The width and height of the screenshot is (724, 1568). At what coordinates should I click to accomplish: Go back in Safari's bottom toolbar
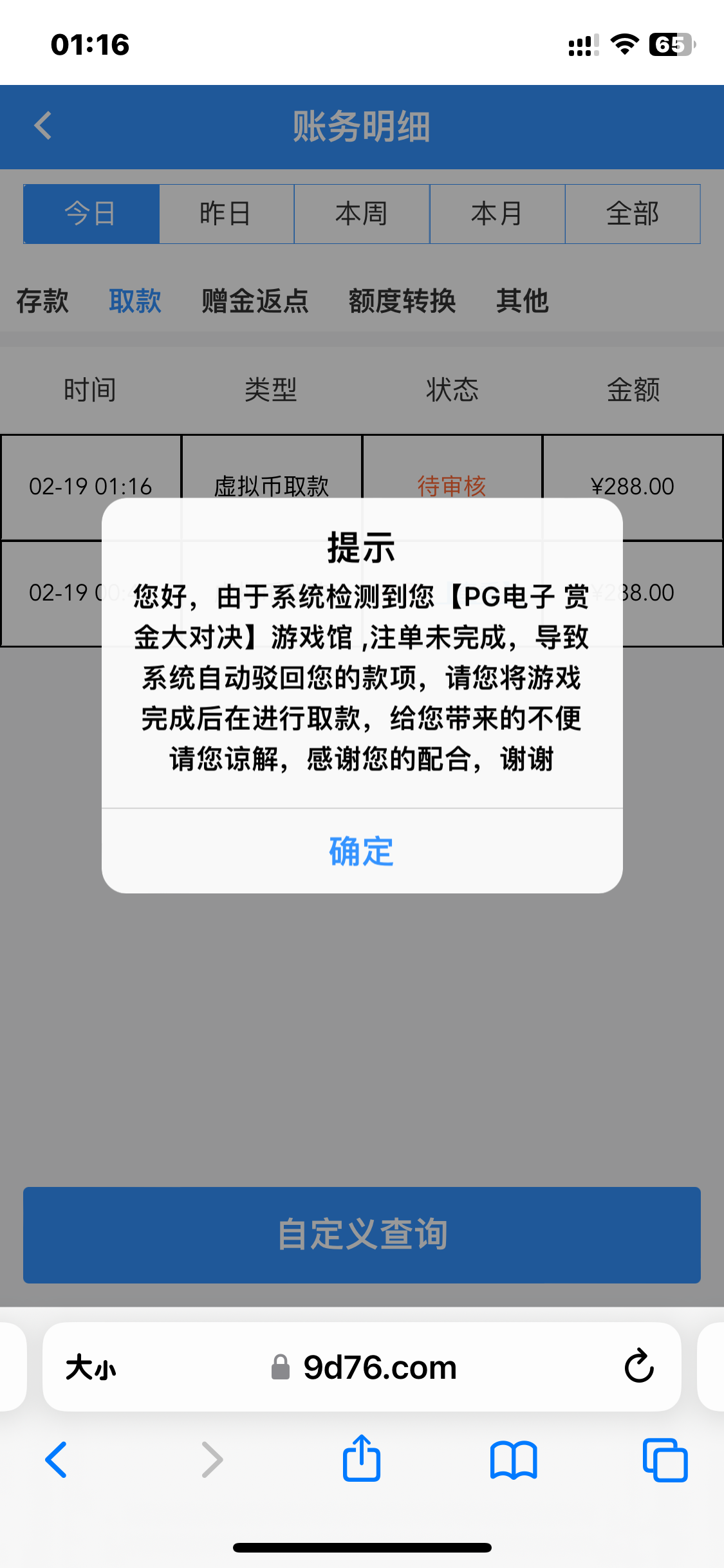pos(56,1460)
